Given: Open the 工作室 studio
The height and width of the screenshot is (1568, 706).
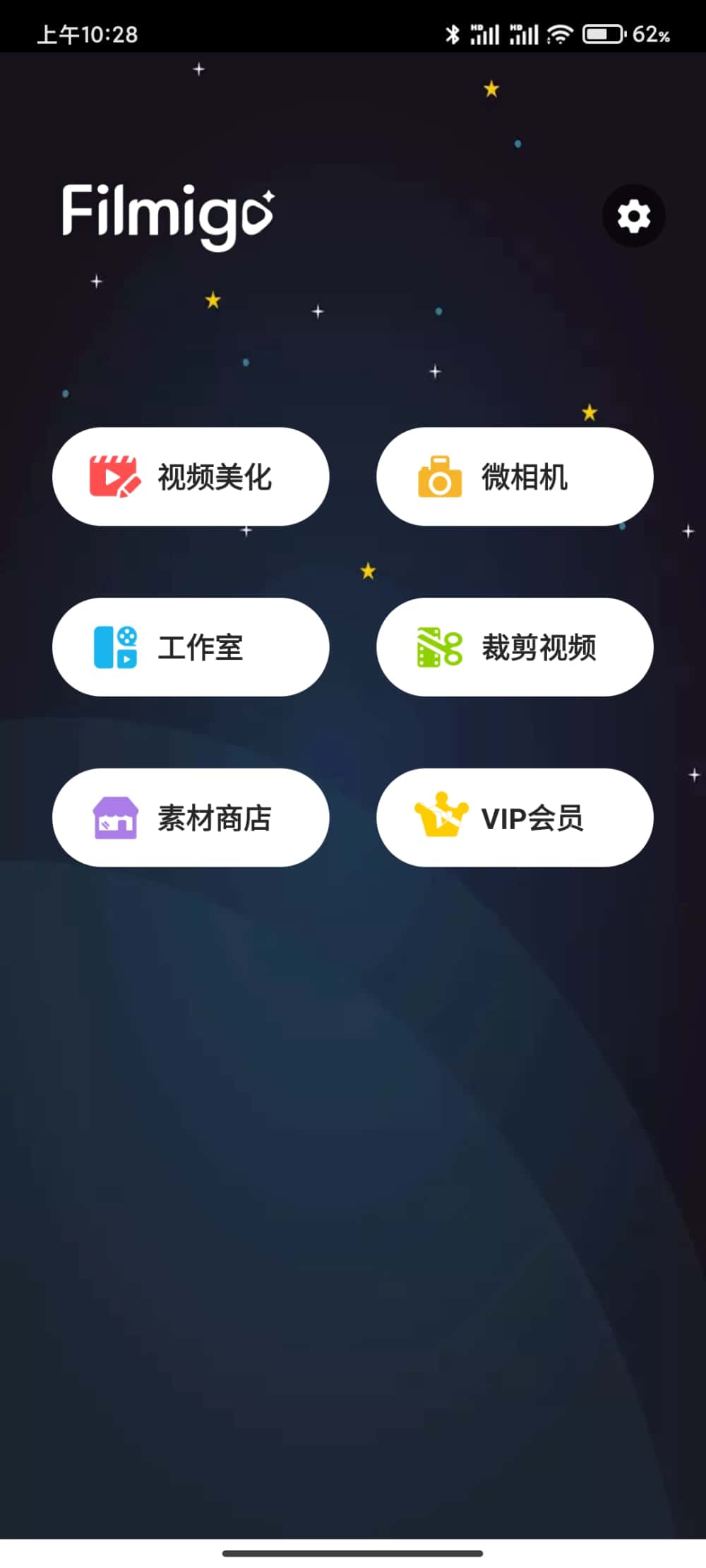Looking at the screenshot, I should 191,647.
